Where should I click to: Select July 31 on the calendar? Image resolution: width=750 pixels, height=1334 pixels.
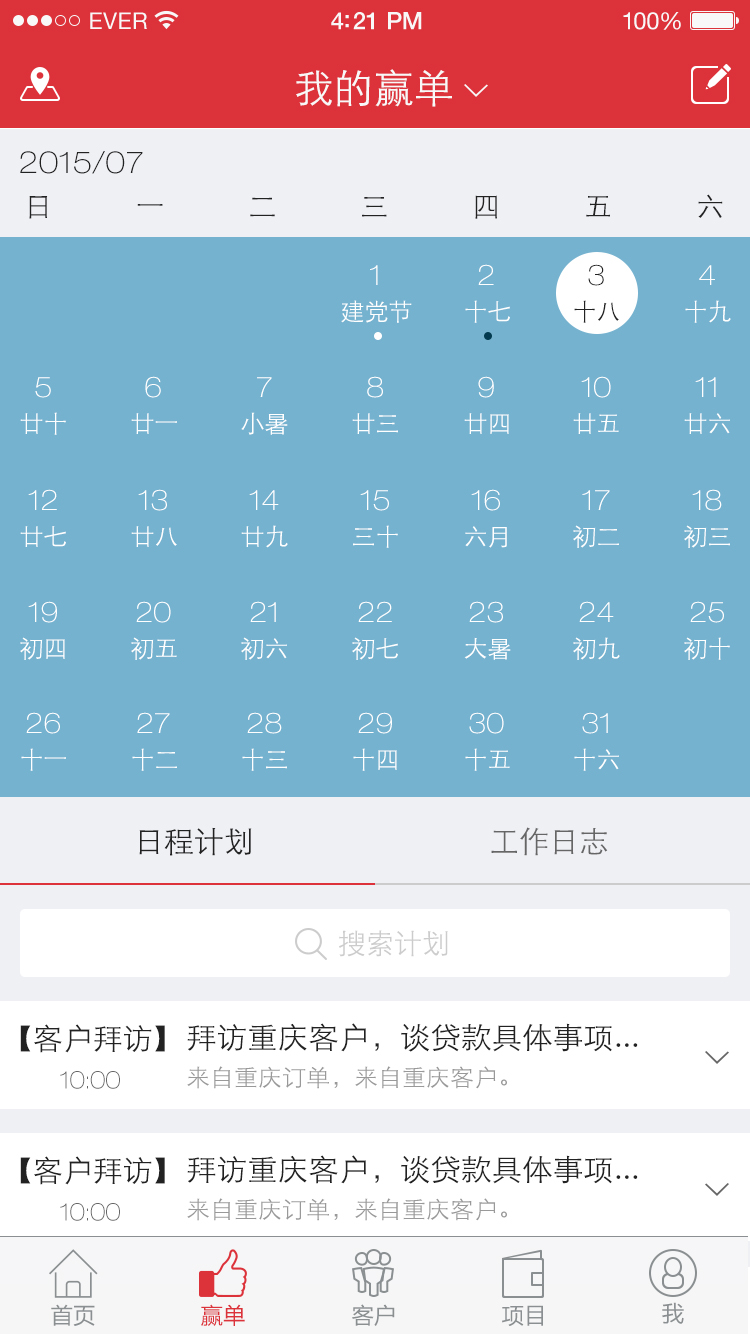(x=597, y=741)
